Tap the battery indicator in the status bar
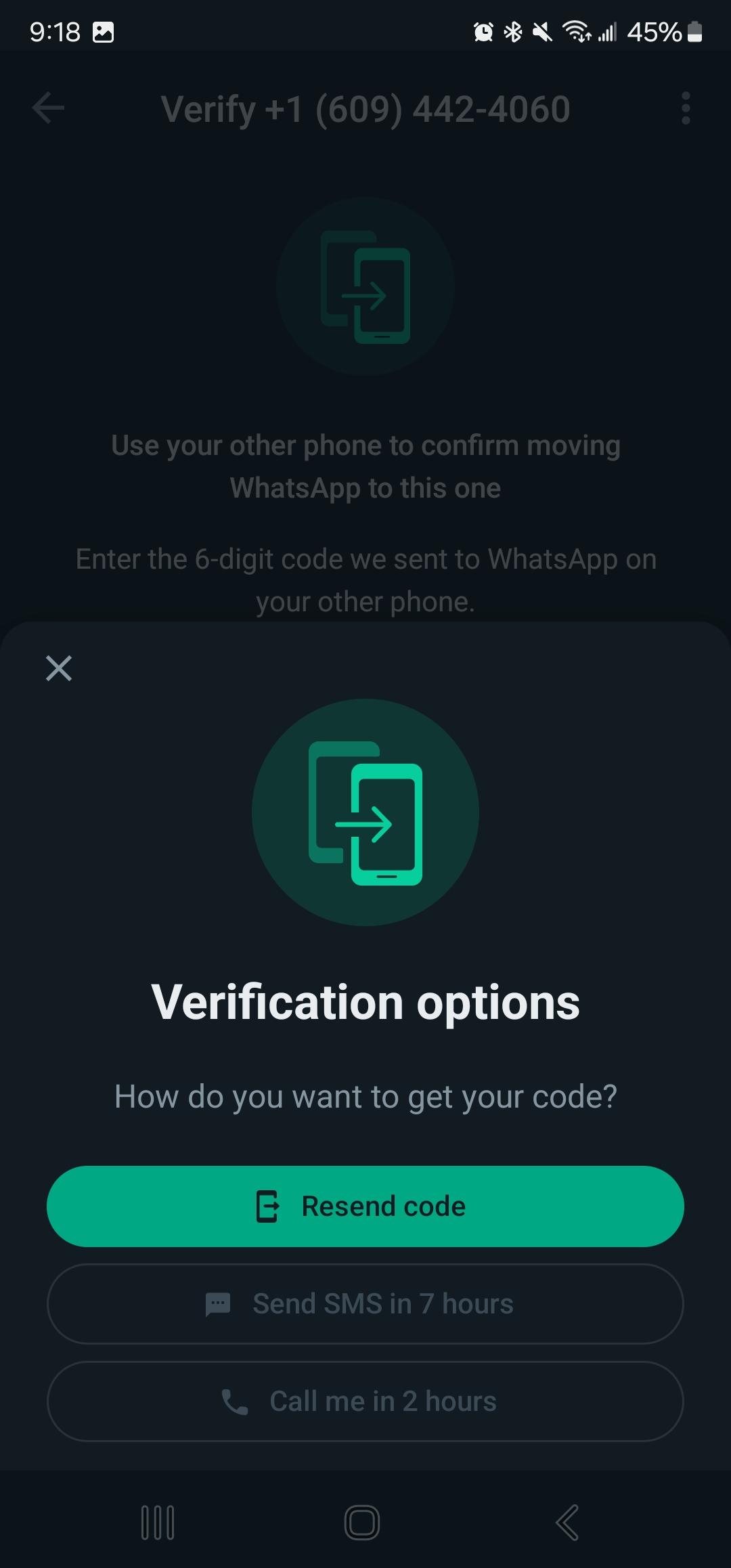This screenshot has width=731, height=1568. pos(694,30)
